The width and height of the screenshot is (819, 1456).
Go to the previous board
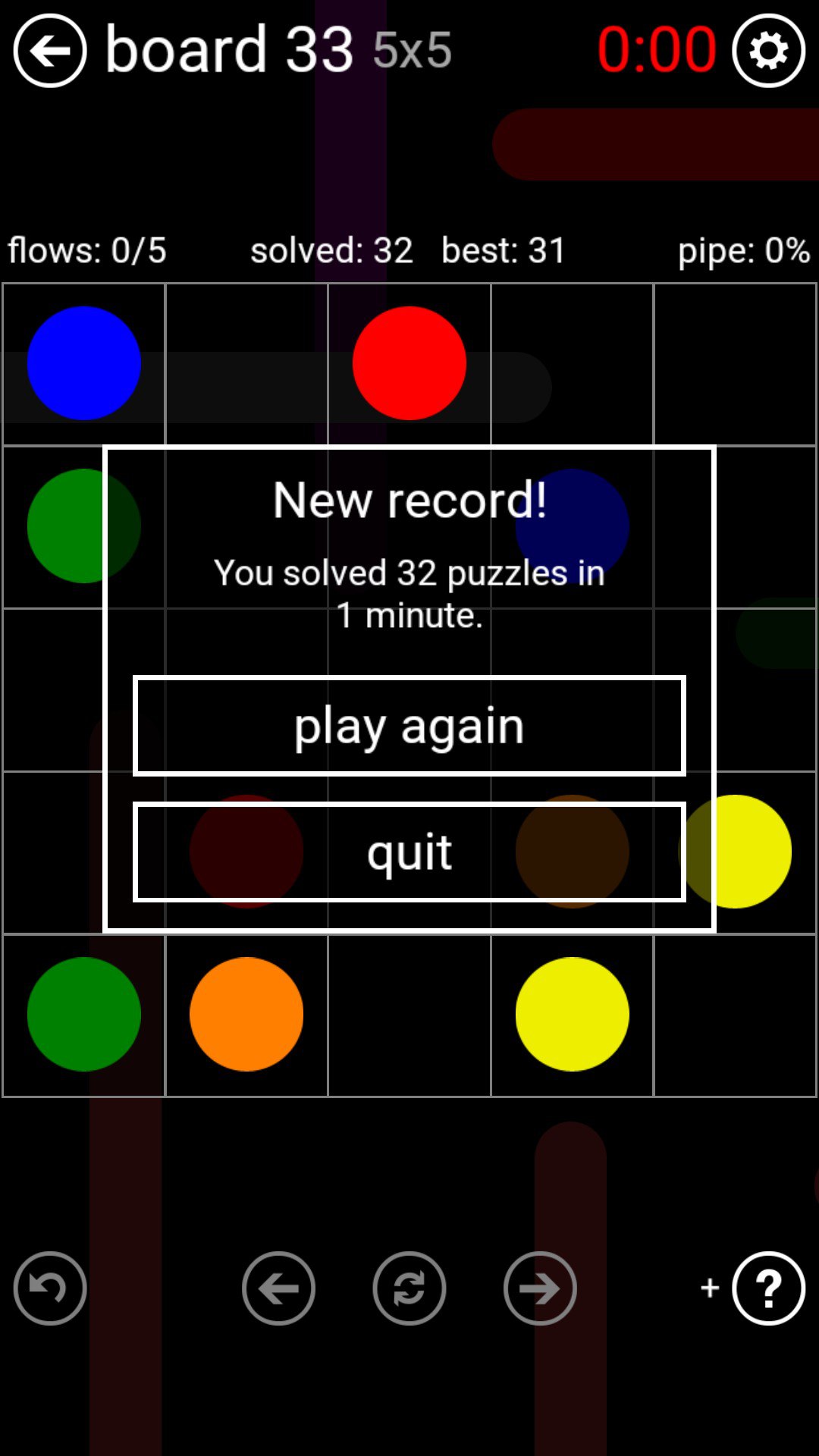[x=278, y=1288]
